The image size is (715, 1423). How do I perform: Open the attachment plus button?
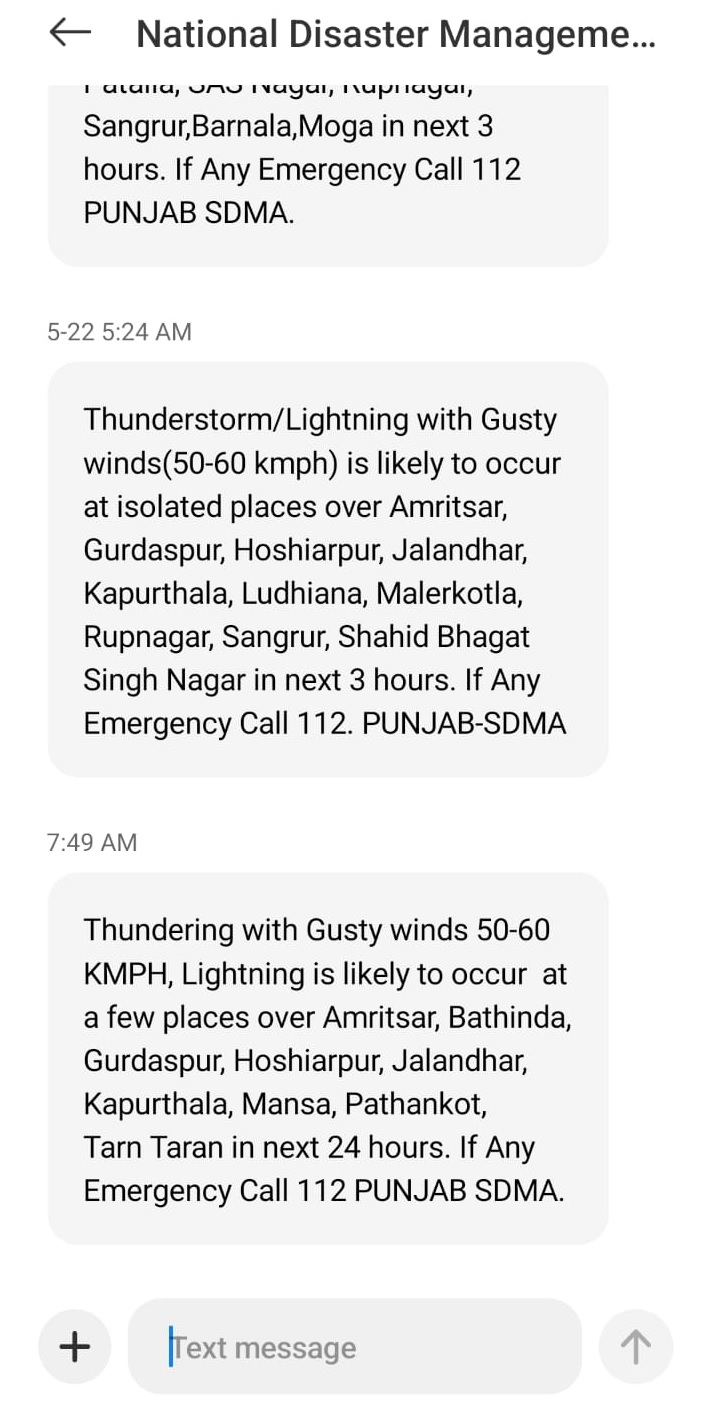pyautogui.click(x=75, y=1347)
